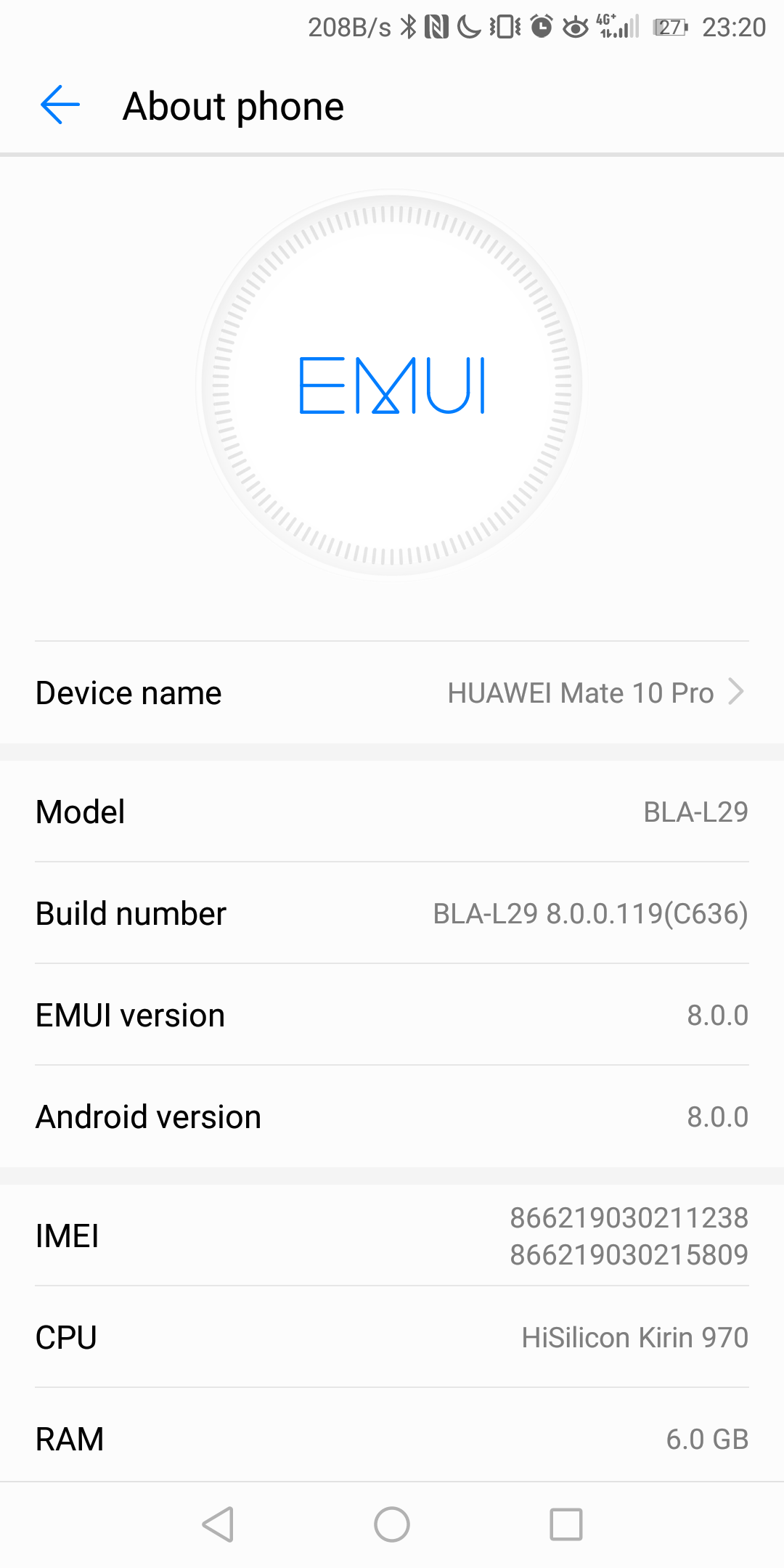784x1568 pixels.
Task: Tap the Build number row
Action: click(392, 913)
